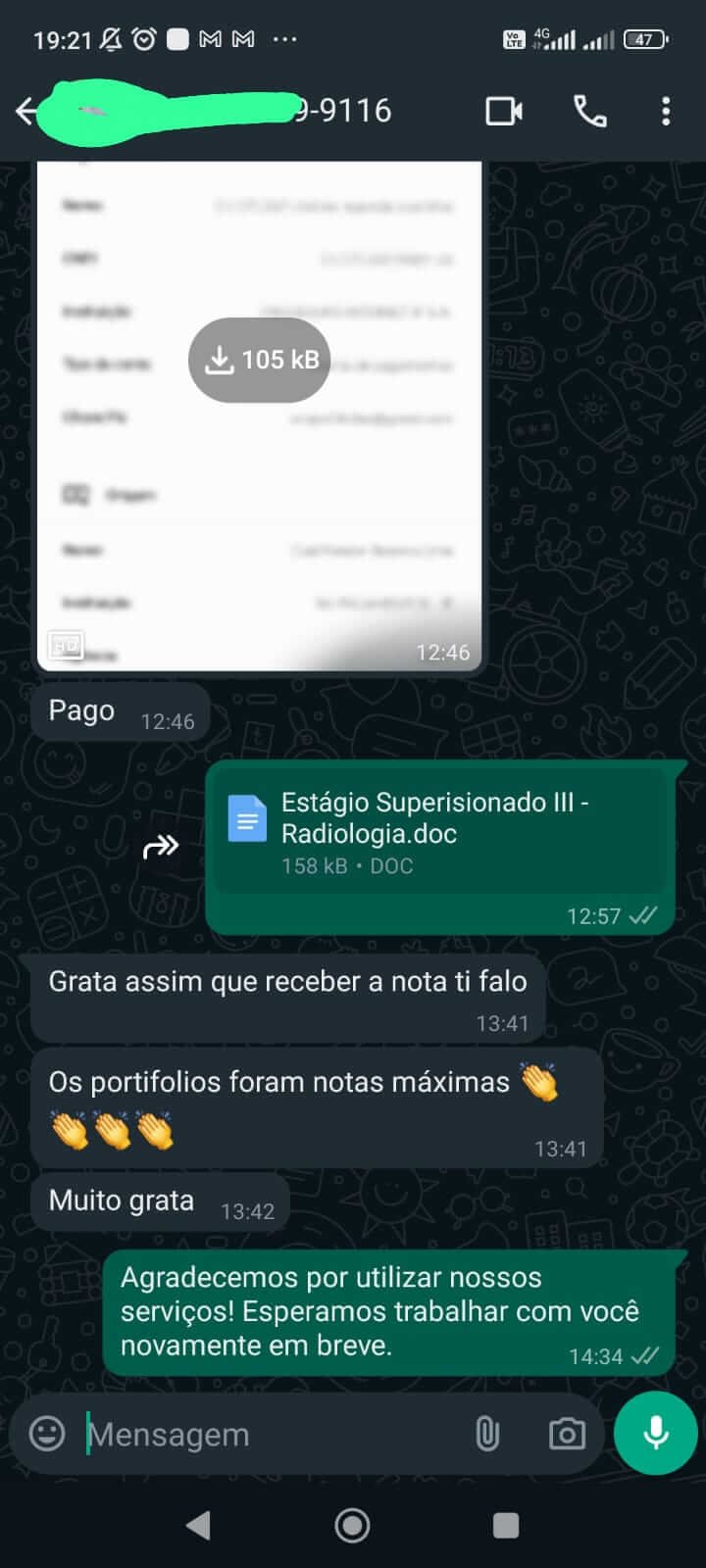Open the contact info from the header

click(x=245, y=112)
